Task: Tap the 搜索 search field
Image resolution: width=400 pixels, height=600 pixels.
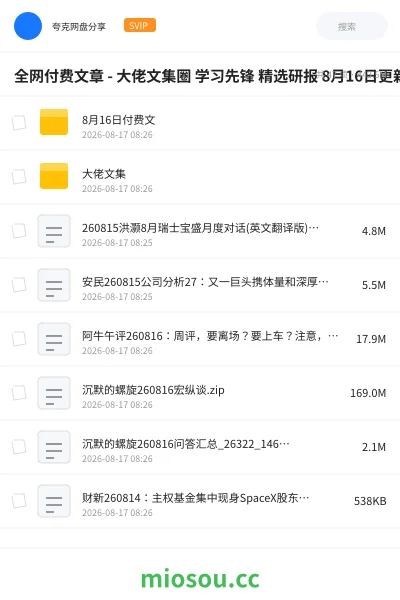Action: [x=352, y=26]
